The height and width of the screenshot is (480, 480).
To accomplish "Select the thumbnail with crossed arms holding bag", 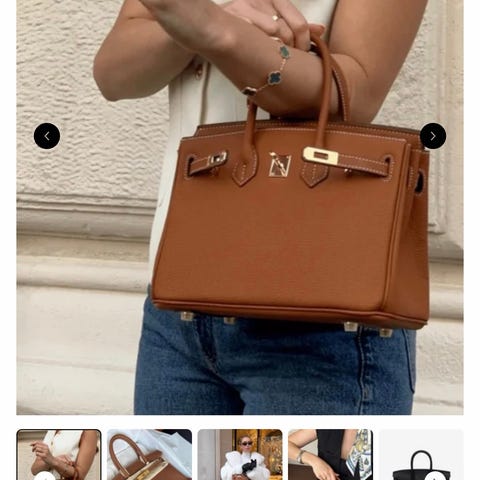I will (59, 455).
